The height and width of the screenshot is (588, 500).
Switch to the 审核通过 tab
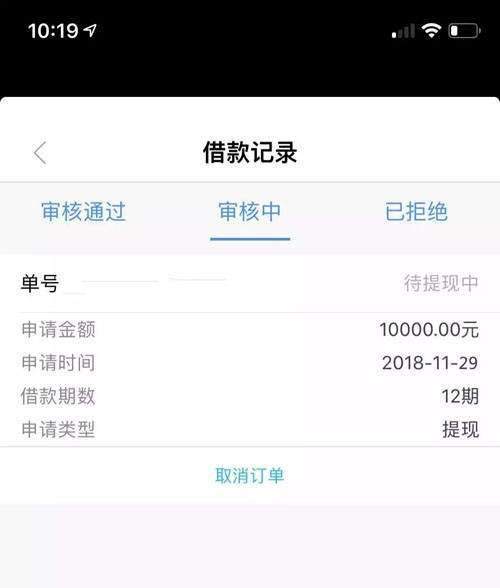pyautogui.click(x=83, y=212)
